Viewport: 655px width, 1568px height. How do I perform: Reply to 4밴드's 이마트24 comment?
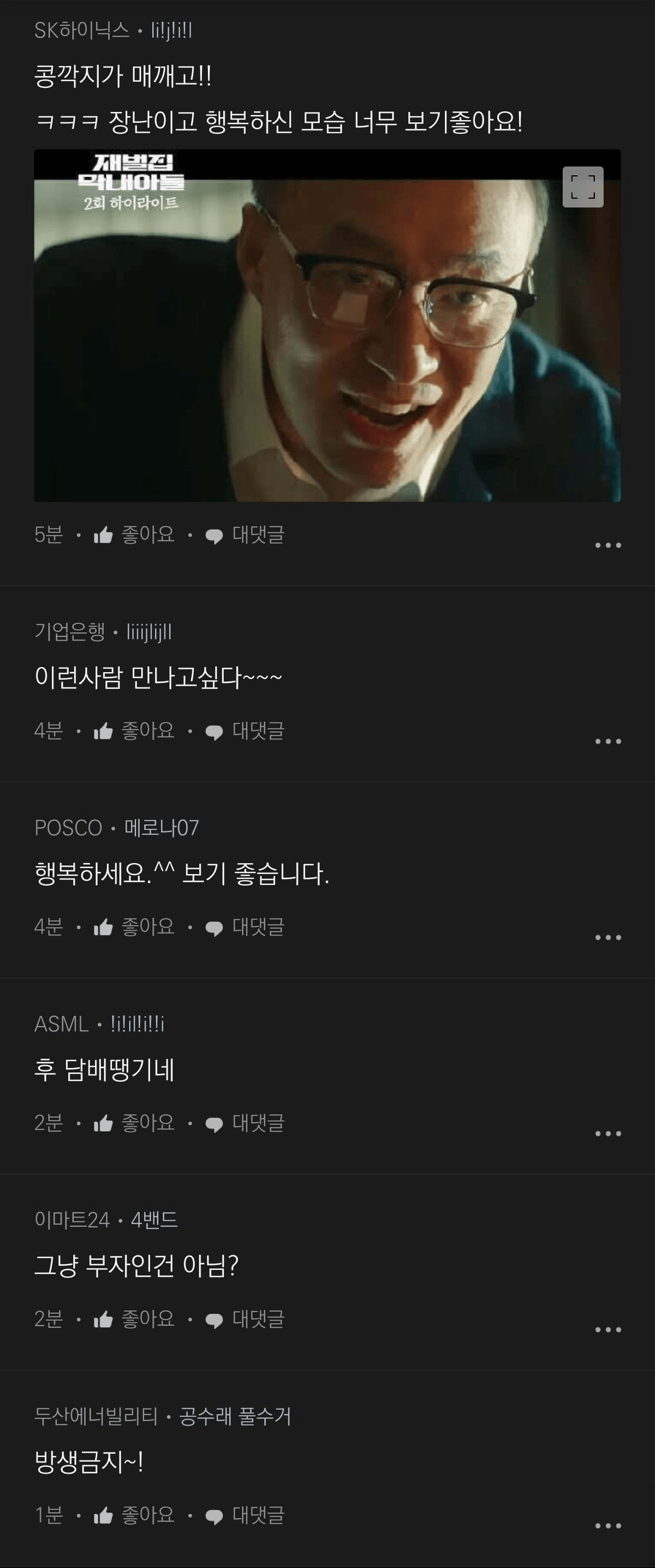click(245, 1319)
